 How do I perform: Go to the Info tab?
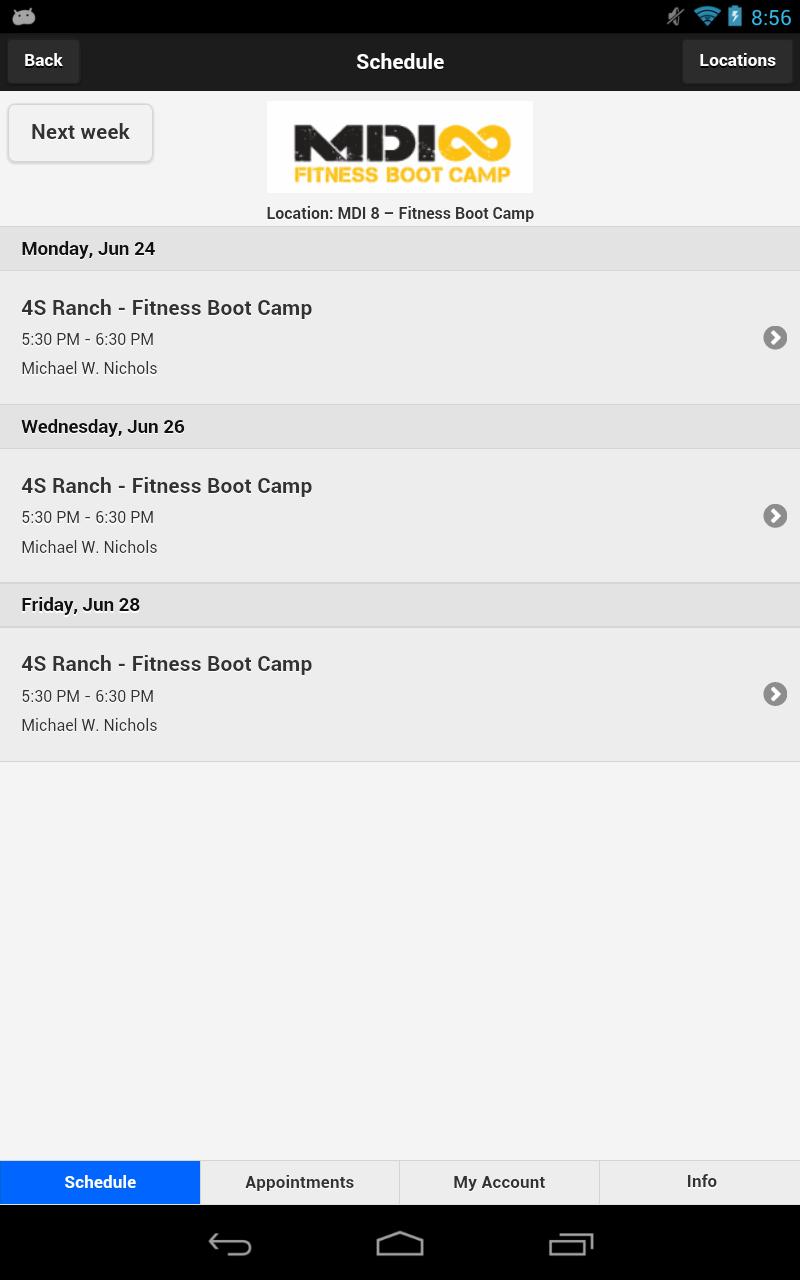pyautogui.click(x=701, y=1182)
